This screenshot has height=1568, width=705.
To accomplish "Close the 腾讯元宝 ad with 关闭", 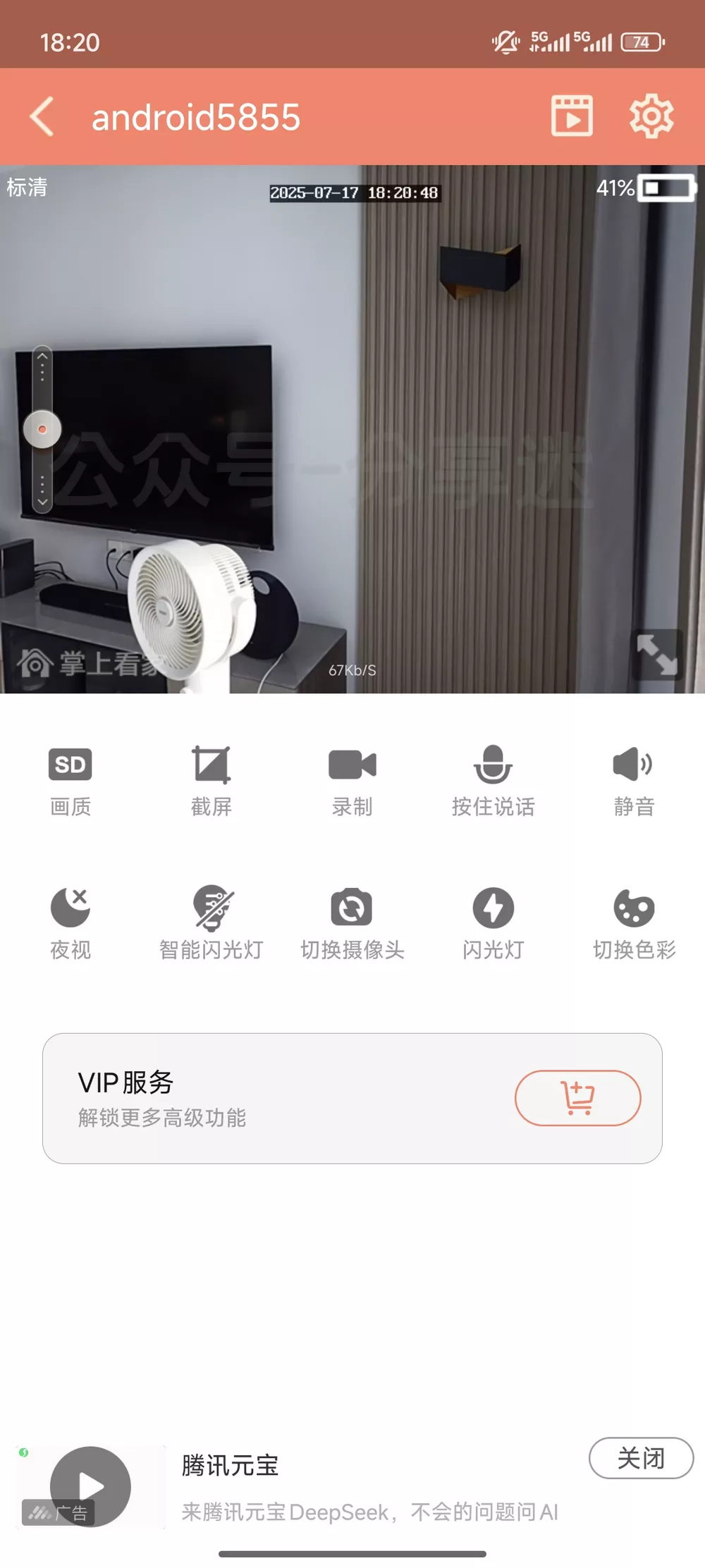I will point(641,1458).
